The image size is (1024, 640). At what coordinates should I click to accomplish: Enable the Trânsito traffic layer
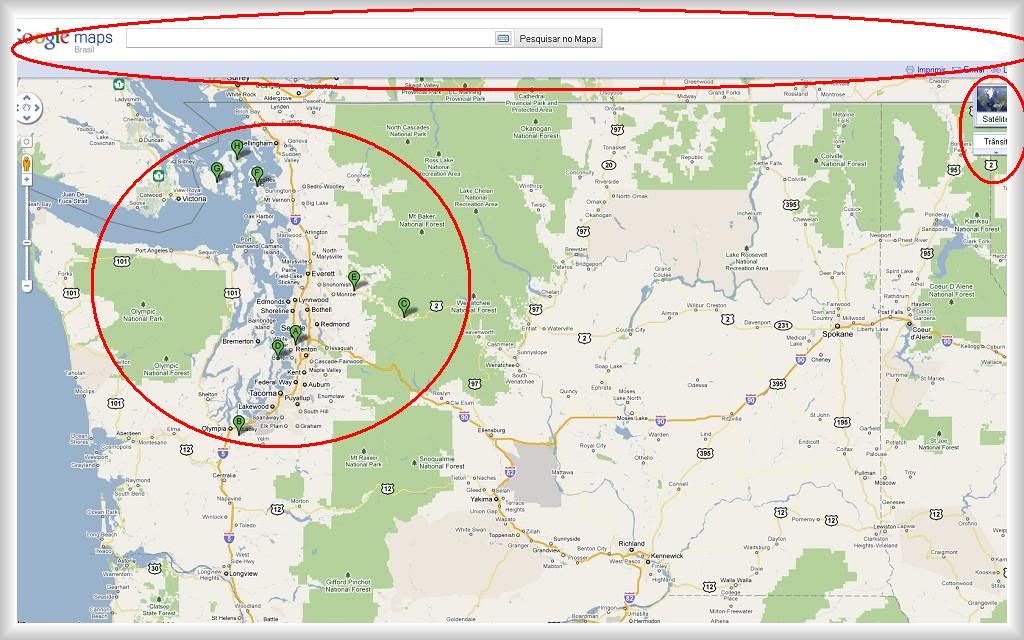pos(995,142)
